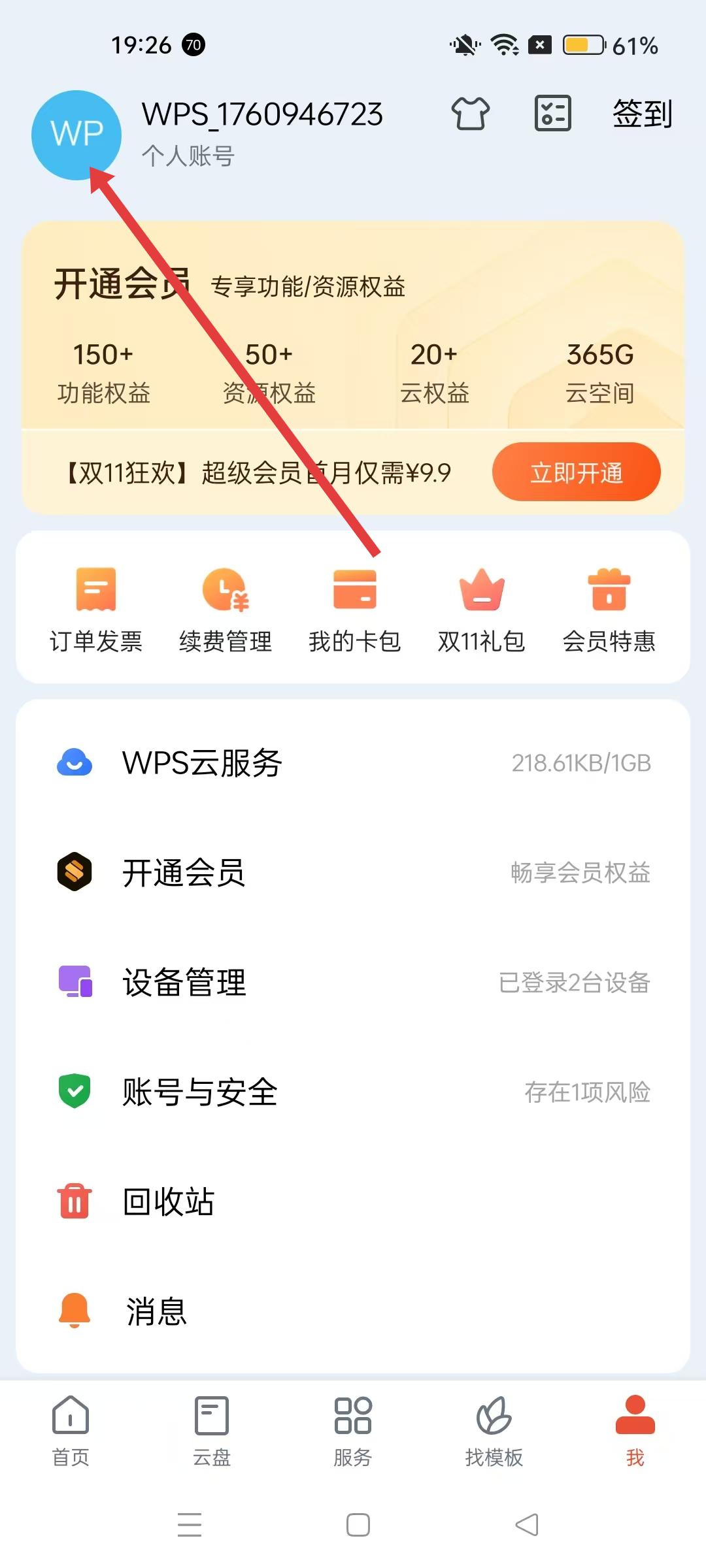Tap the 立即开通 membership button
The width and height of the screenshot is (706, 1568).
click(576, 472)
